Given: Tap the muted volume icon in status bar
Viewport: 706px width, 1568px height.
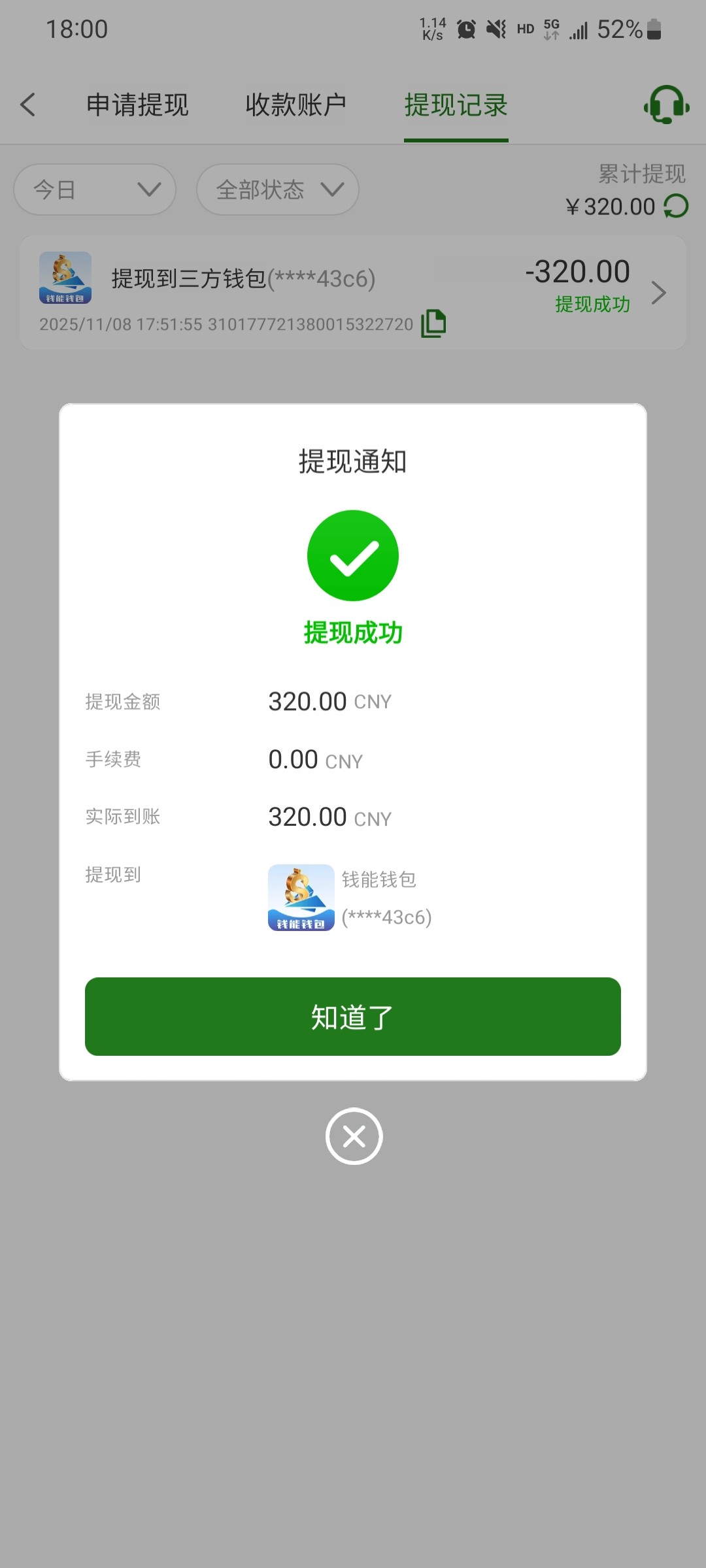Looking at the screenshot, I should pos(496,29).
